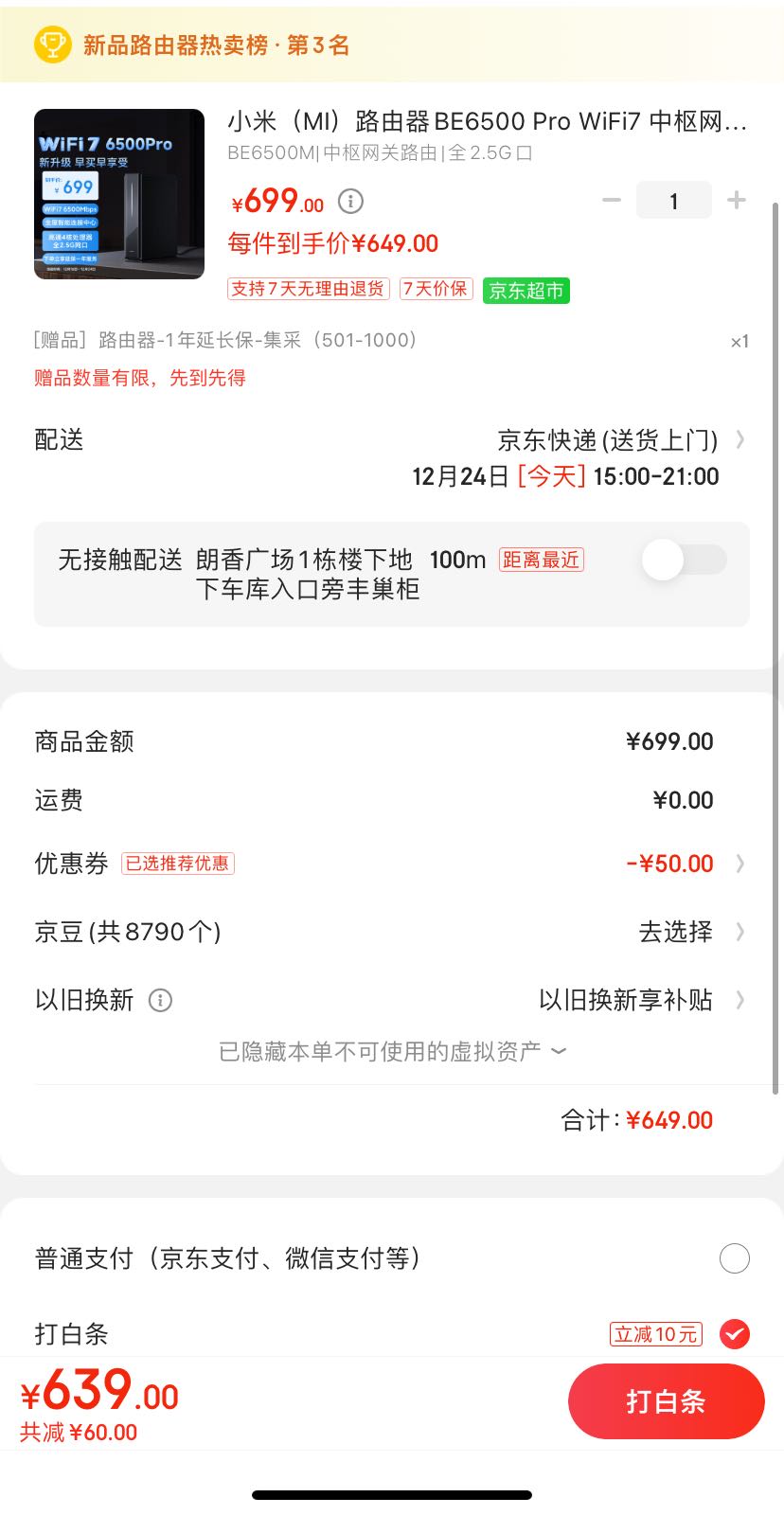This screenshot has height=1515, width=784.
Task: Click 去选择 to choose 京豆 amount
Action: (677, 932)
